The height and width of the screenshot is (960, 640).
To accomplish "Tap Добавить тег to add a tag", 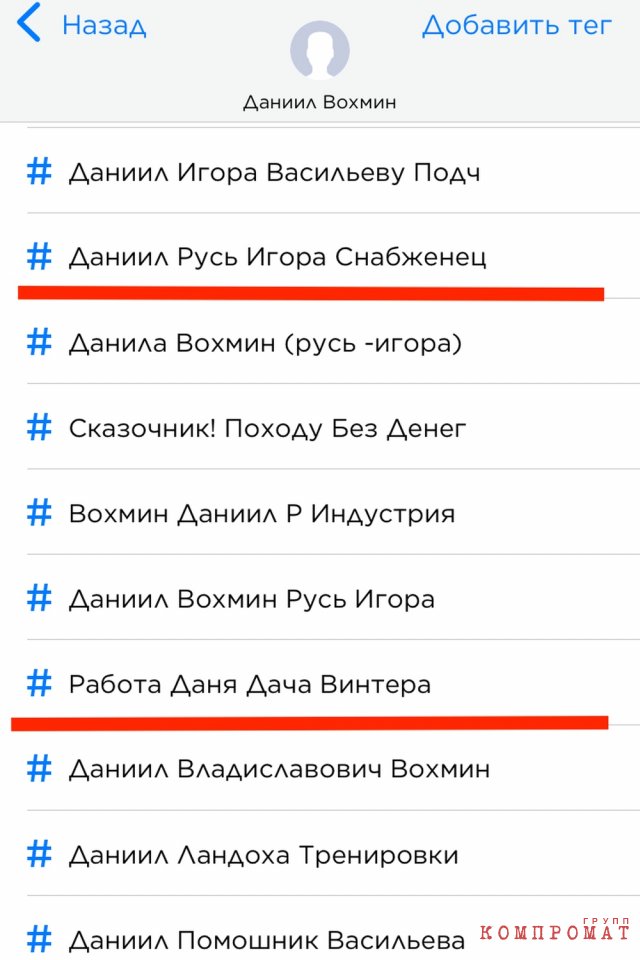I will (516, 25).
